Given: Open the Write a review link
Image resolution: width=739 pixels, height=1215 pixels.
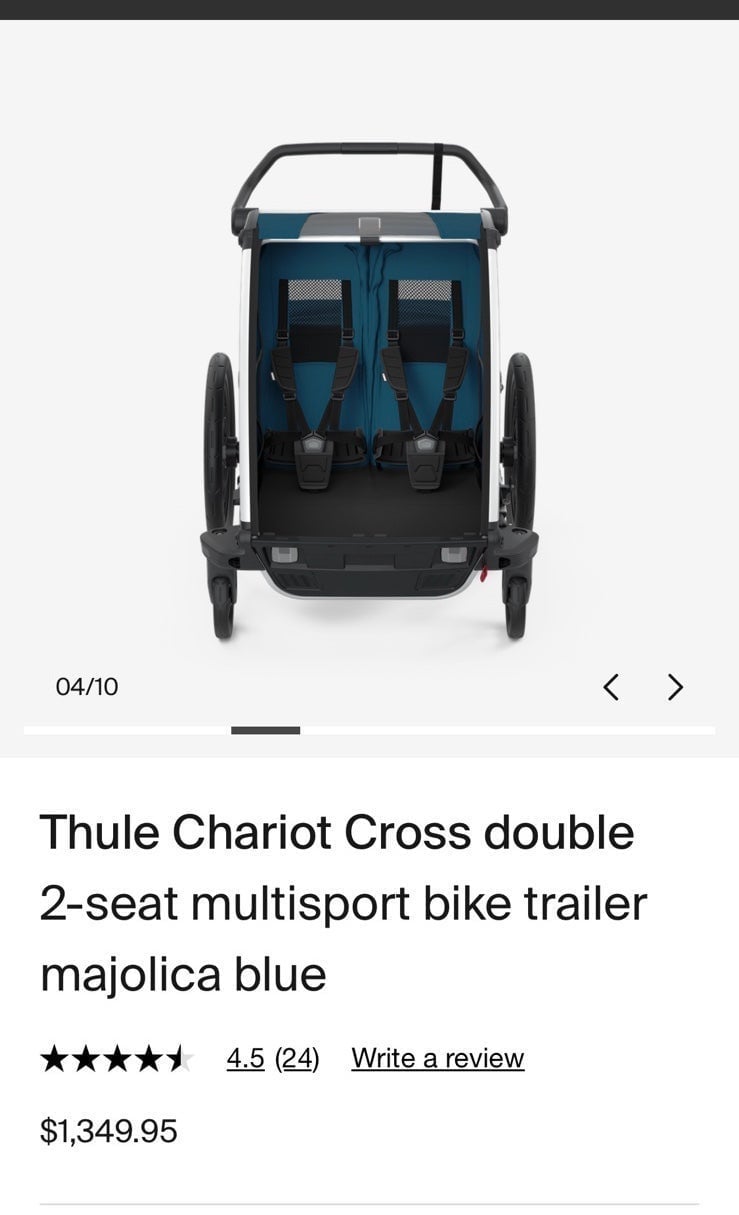Looking at the screenshot, I should pos(437,1058).
